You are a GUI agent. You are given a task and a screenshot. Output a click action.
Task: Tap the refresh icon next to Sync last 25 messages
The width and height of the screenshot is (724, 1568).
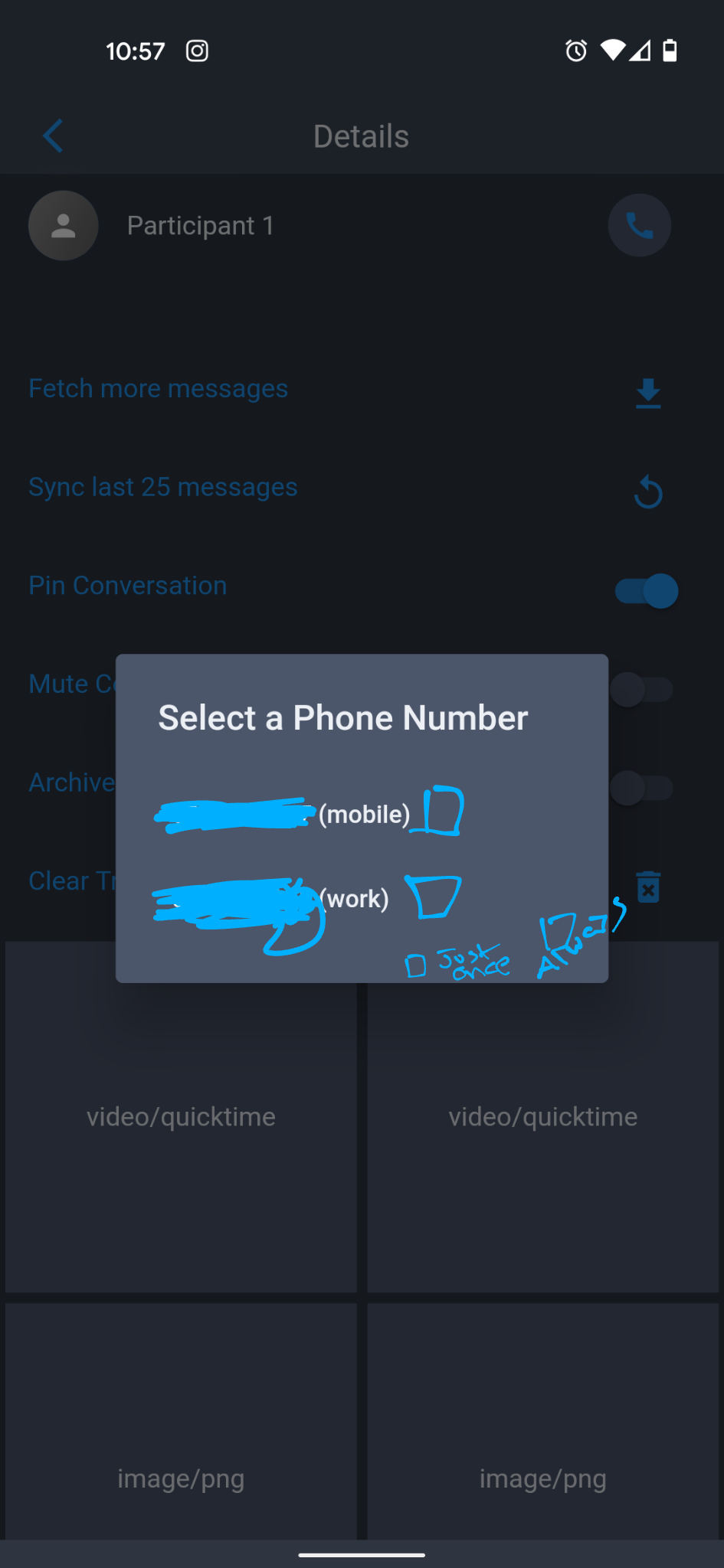click(x=647, y=492)
